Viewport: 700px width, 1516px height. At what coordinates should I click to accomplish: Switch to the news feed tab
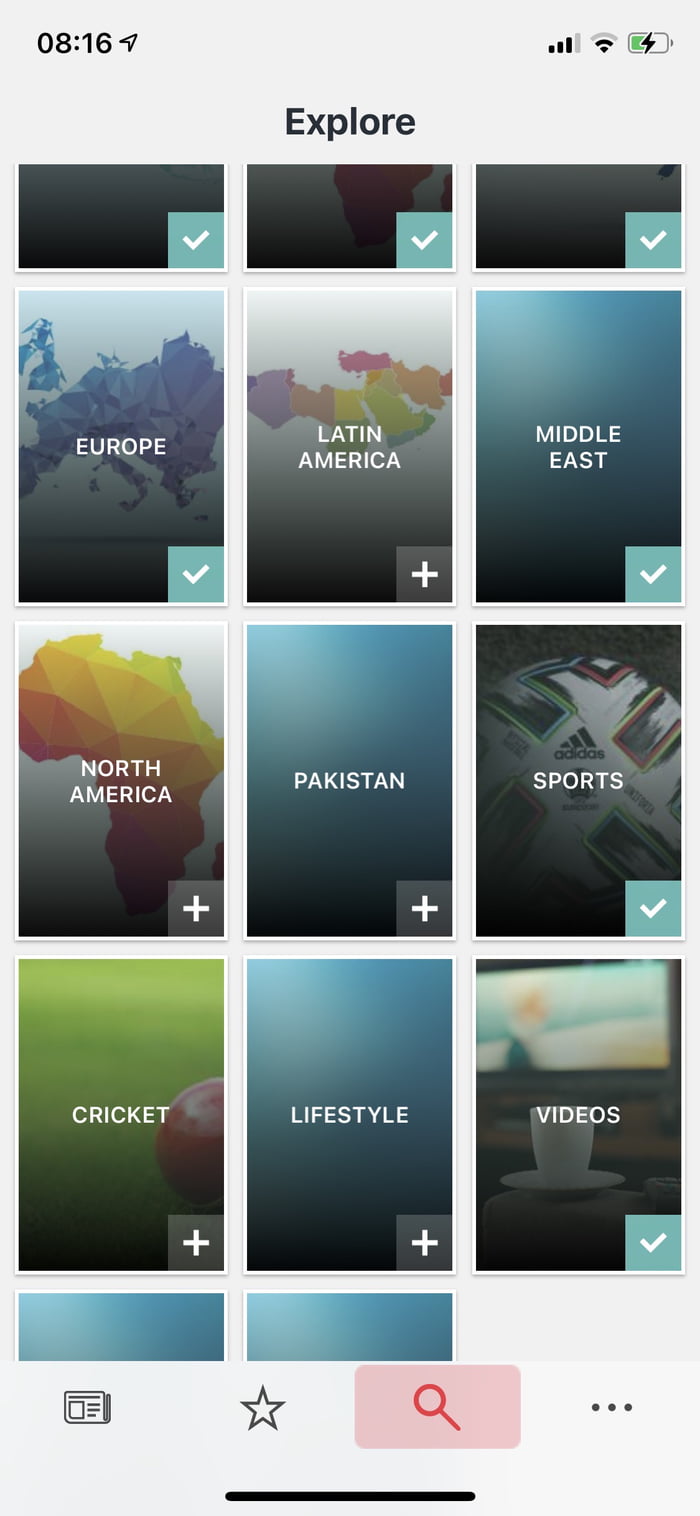(x=87, y=1407)
